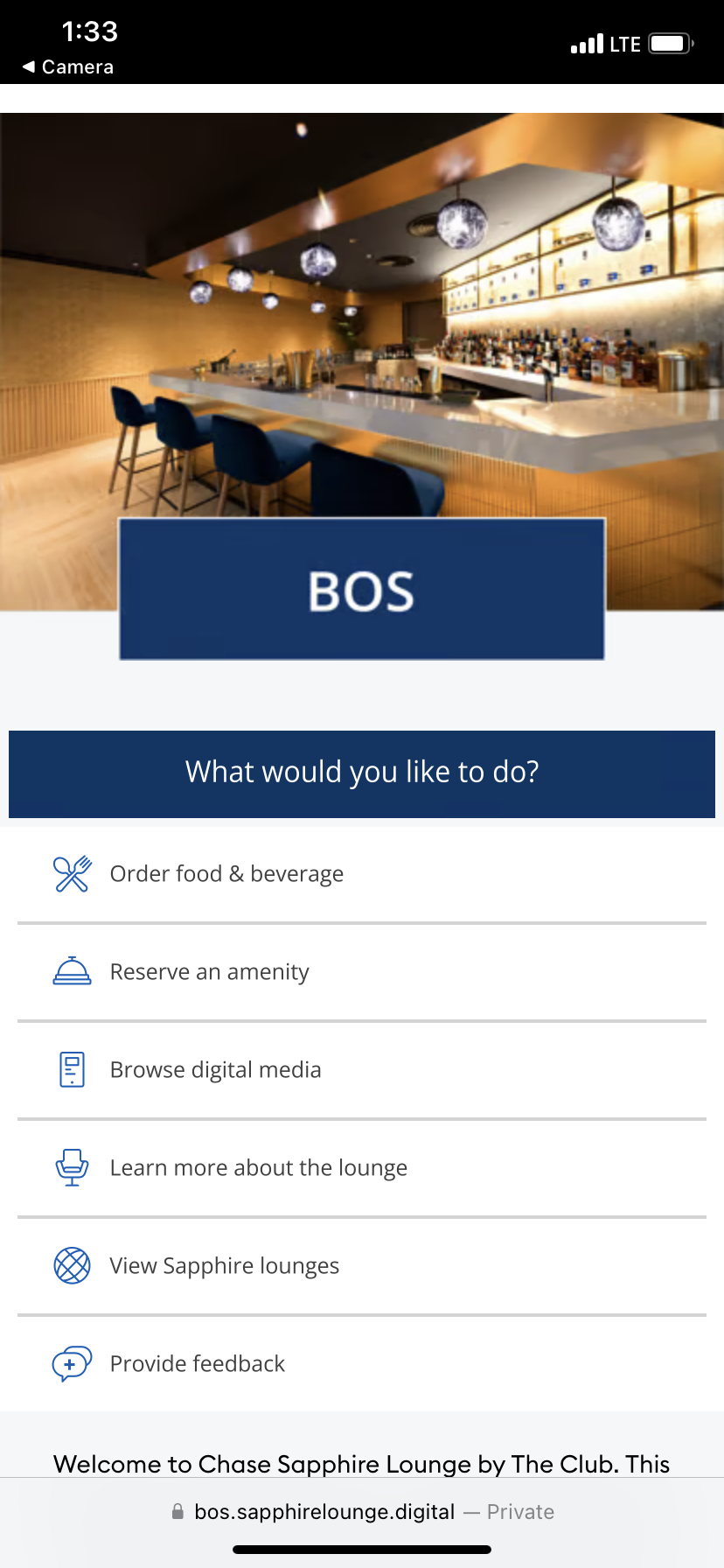Return to Camera app via back link
Screen dimensions: 724x1568
tap(68, 66)
